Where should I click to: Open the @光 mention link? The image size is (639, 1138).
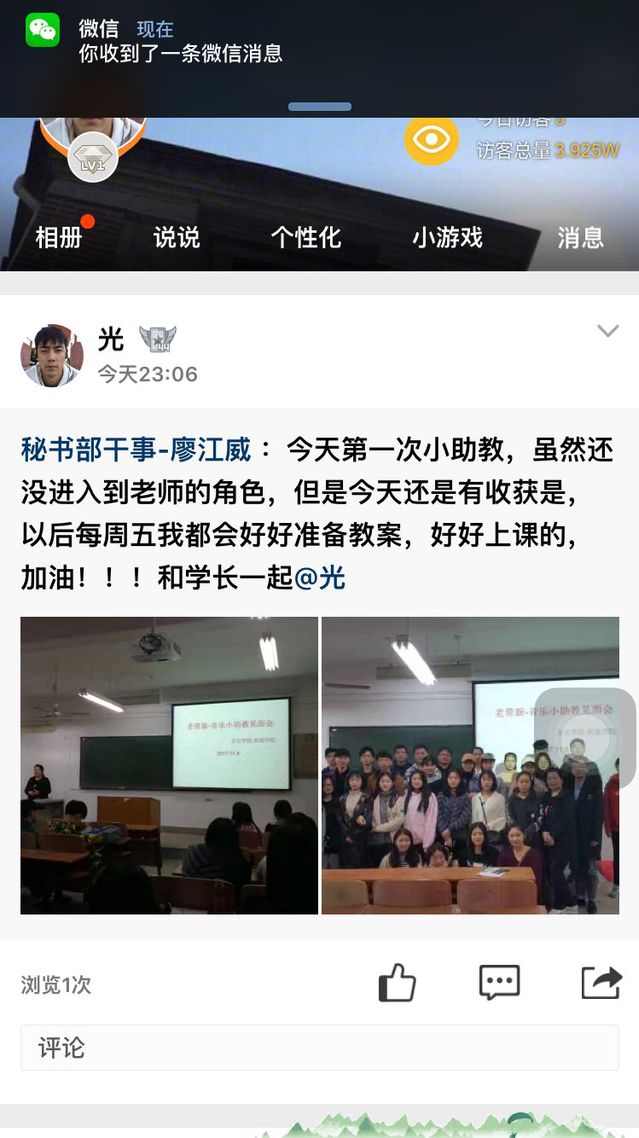pos(320,578)
